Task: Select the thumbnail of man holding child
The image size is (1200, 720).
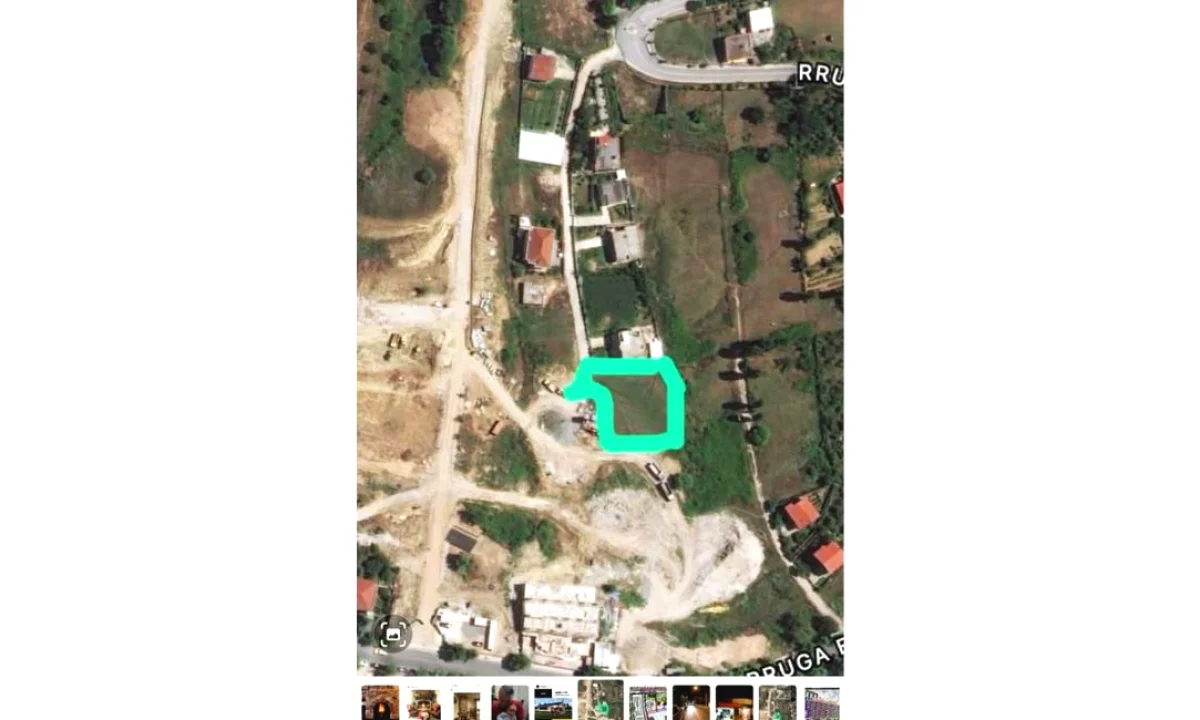Action: [x=510, y=702]
